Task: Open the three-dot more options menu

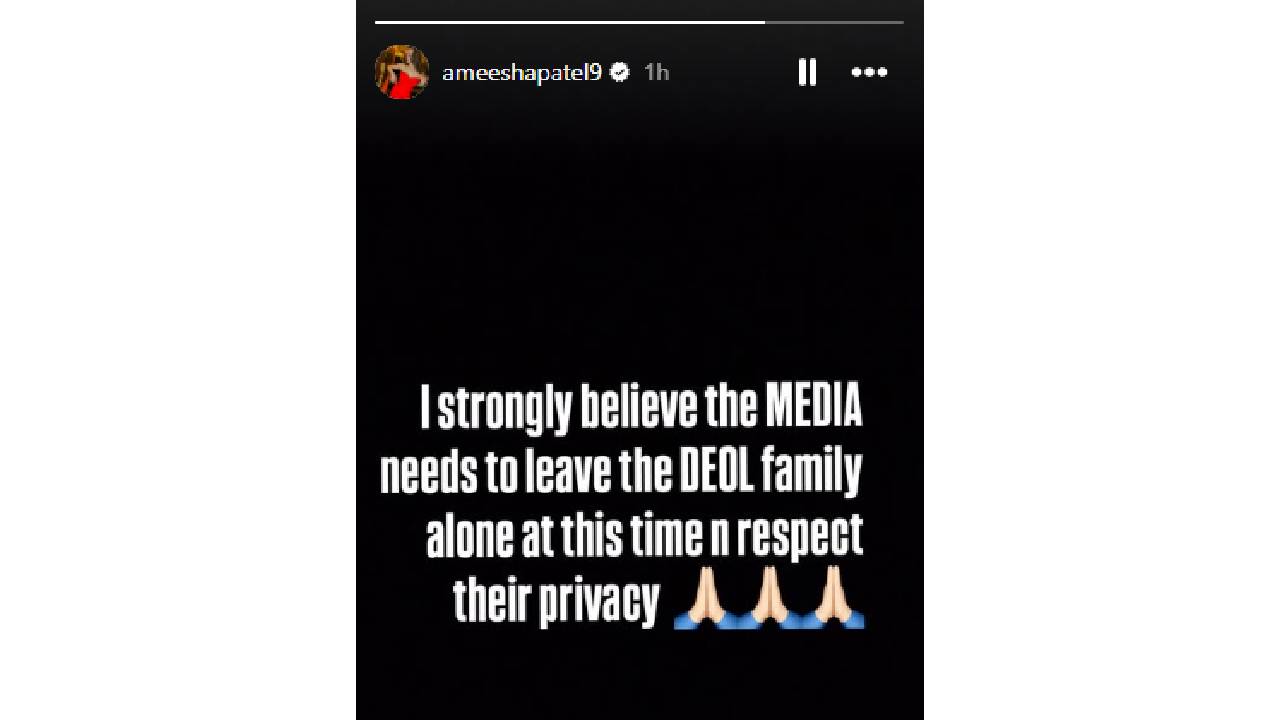Action: [869, 72]
